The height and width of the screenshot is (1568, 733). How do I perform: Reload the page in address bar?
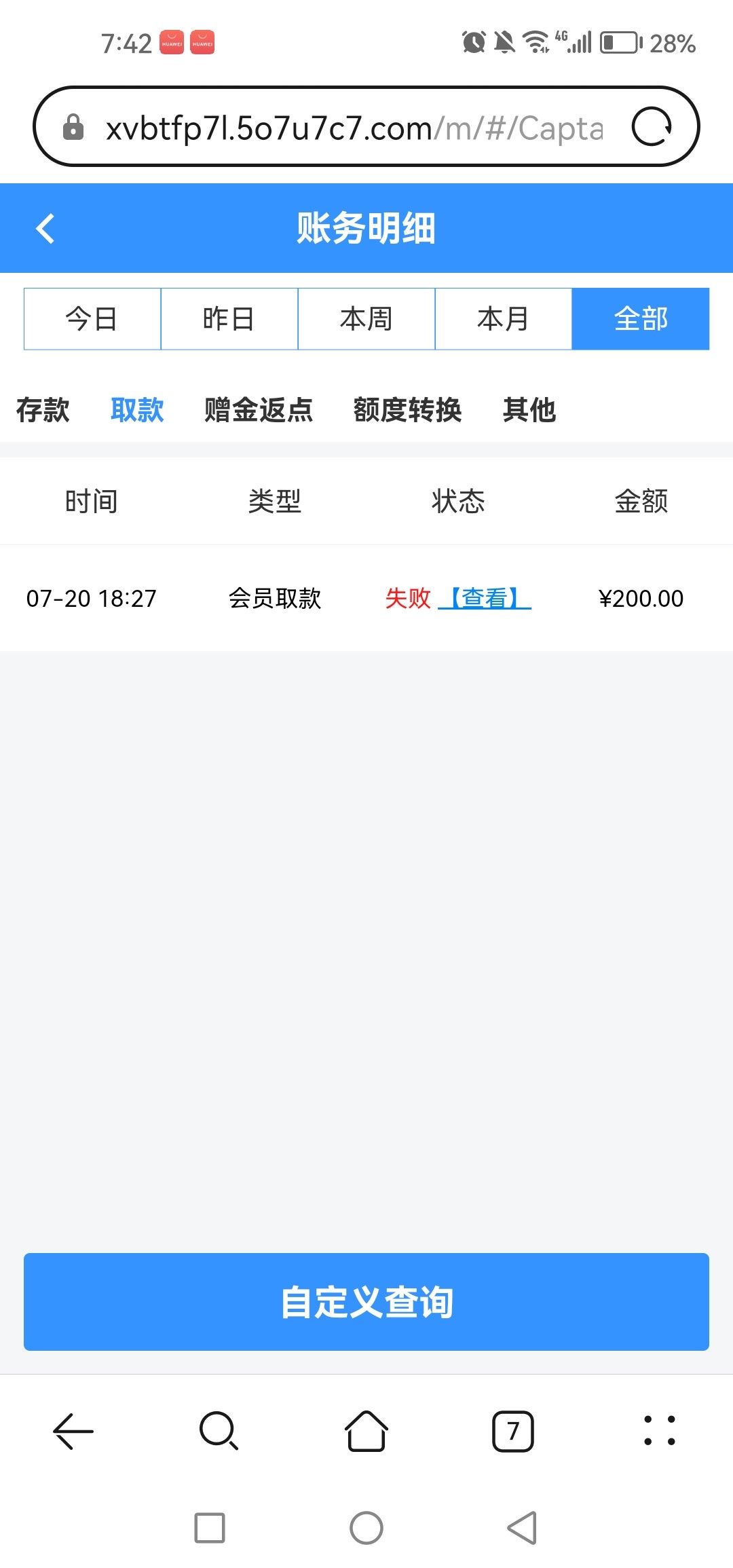[651, 127]
